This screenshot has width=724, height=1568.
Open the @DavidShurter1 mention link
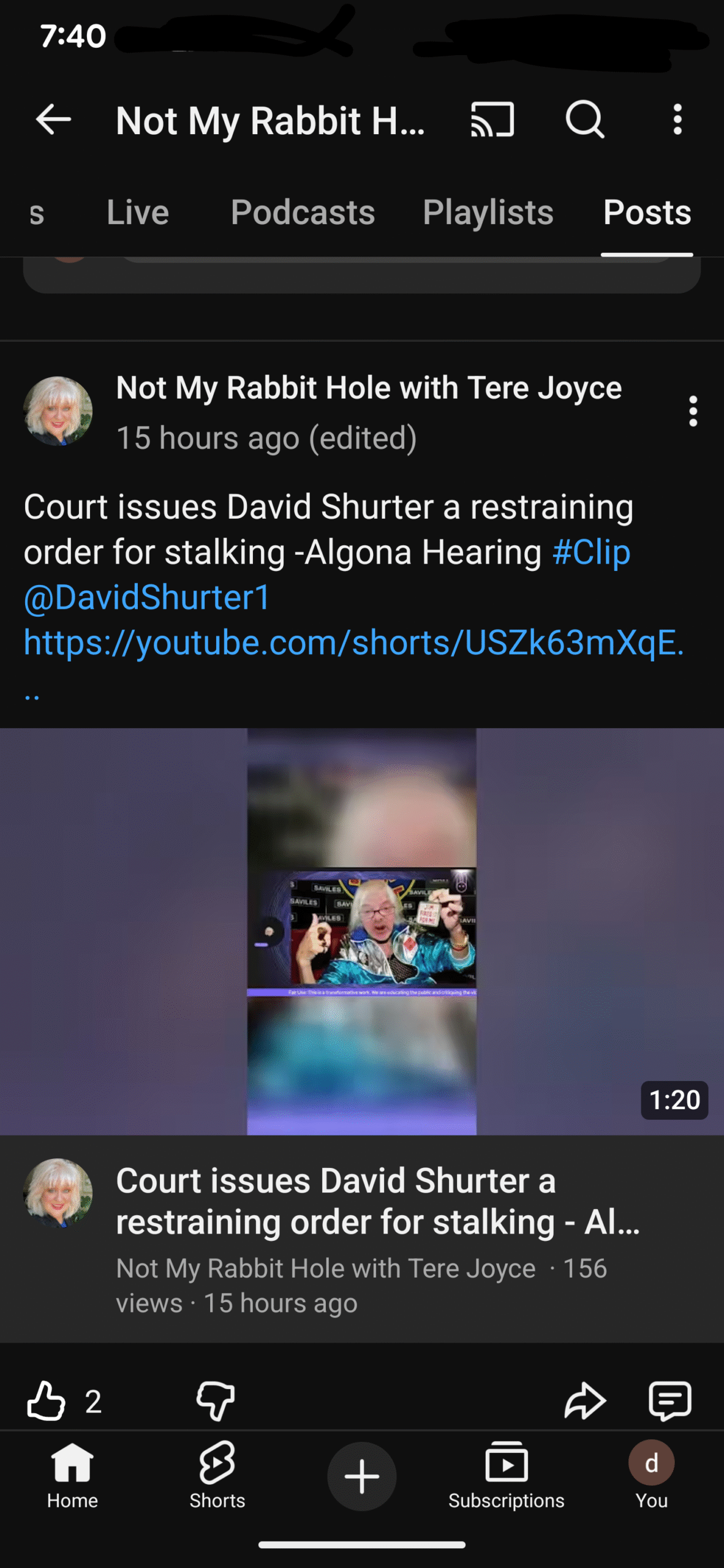pyautogui.click(x=147, y=598)
